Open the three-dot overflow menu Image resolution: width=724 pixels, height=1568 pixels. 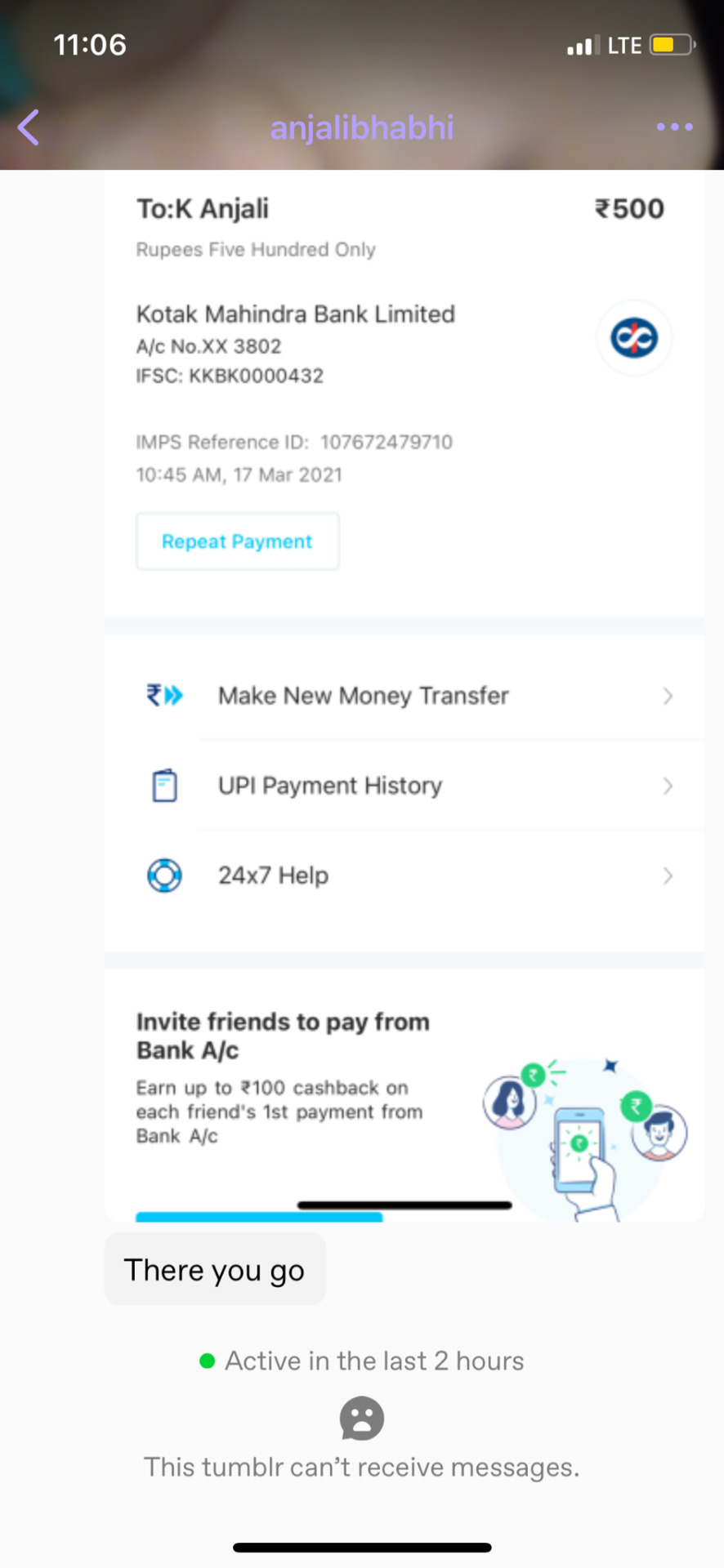click(674, 127)
